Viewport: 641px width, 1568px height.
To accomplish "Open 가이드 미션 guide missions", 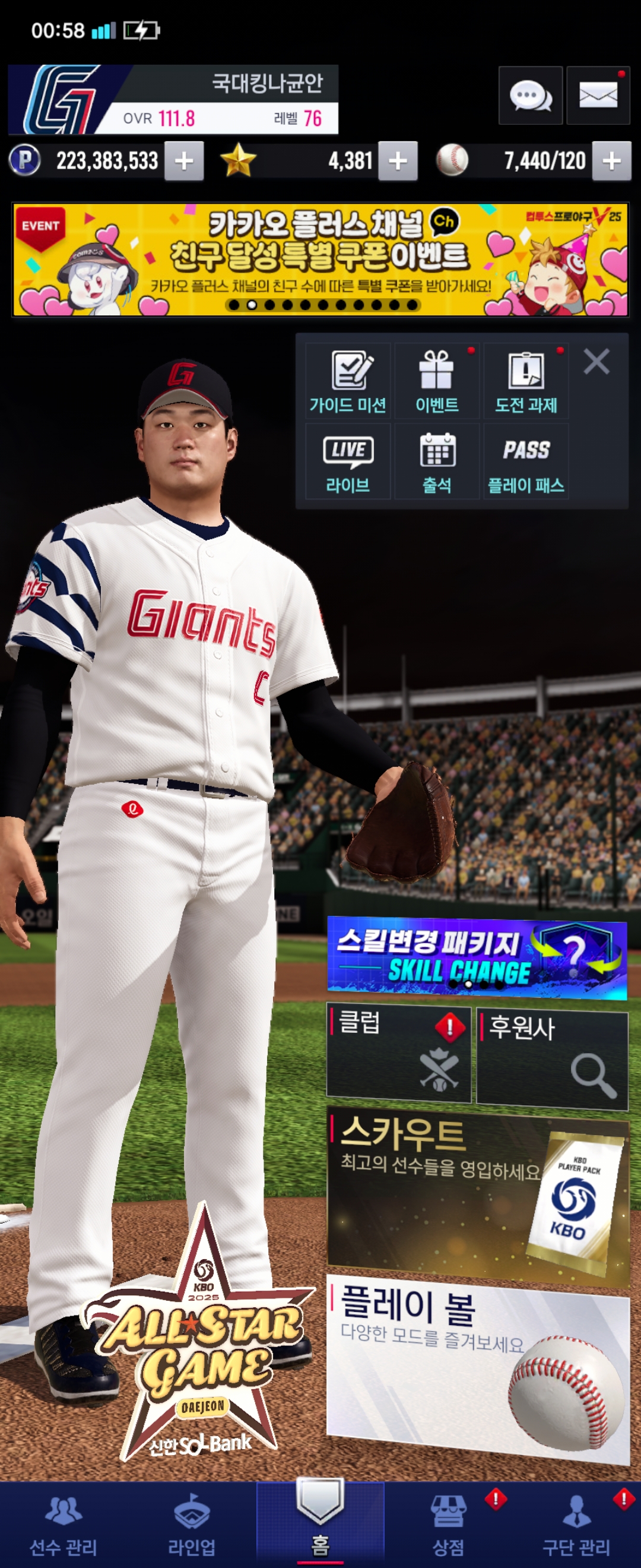I will 348,381.
